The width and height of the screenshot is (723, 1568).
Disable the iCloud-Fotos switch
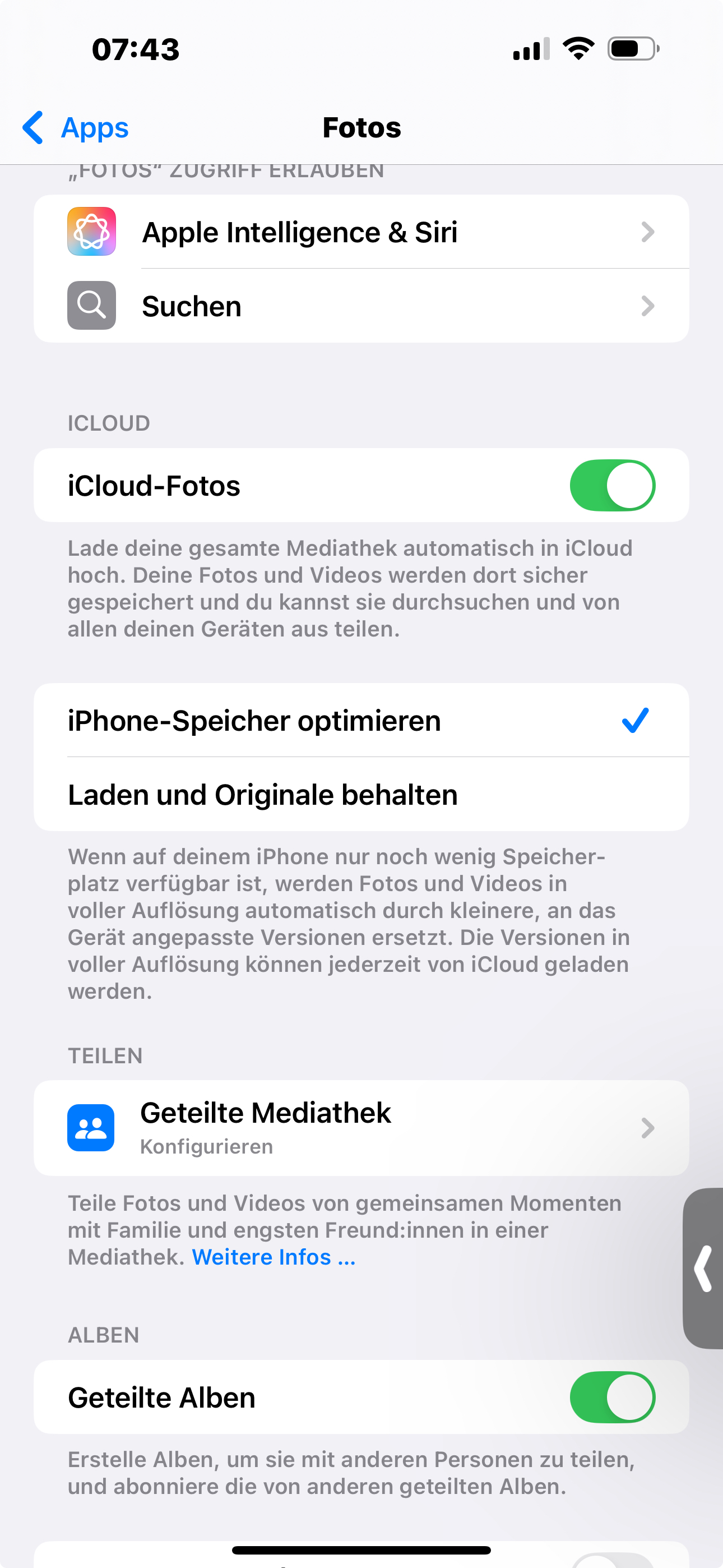611,486
